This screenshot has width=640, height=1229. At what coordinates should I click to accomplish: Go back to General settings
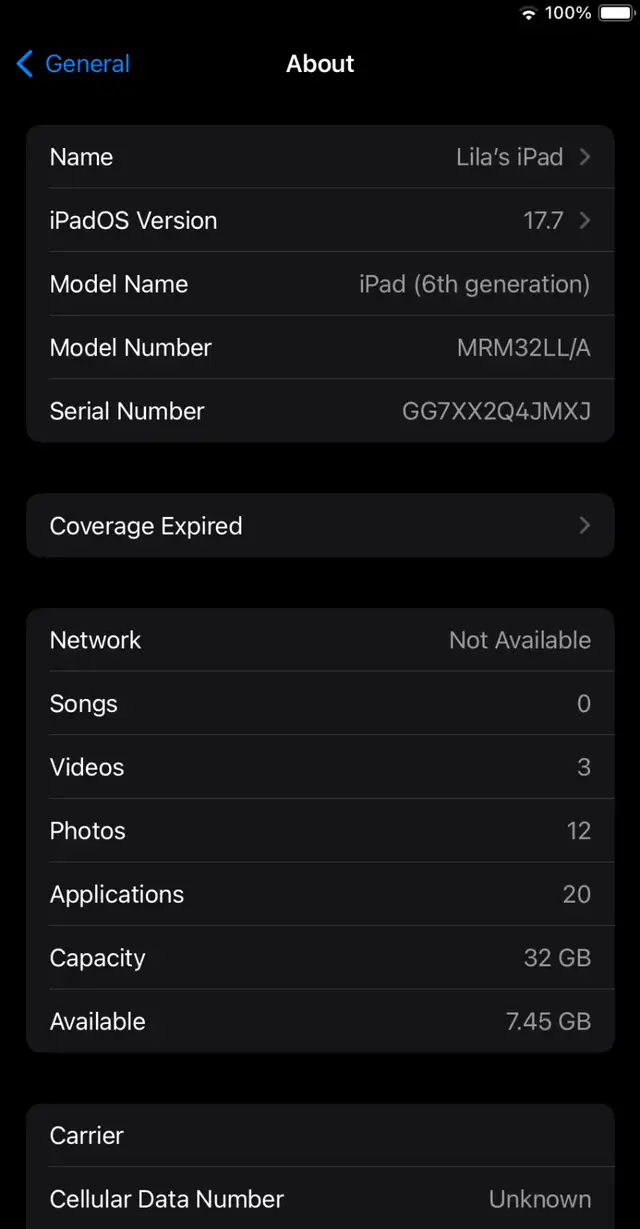[73, 64]
